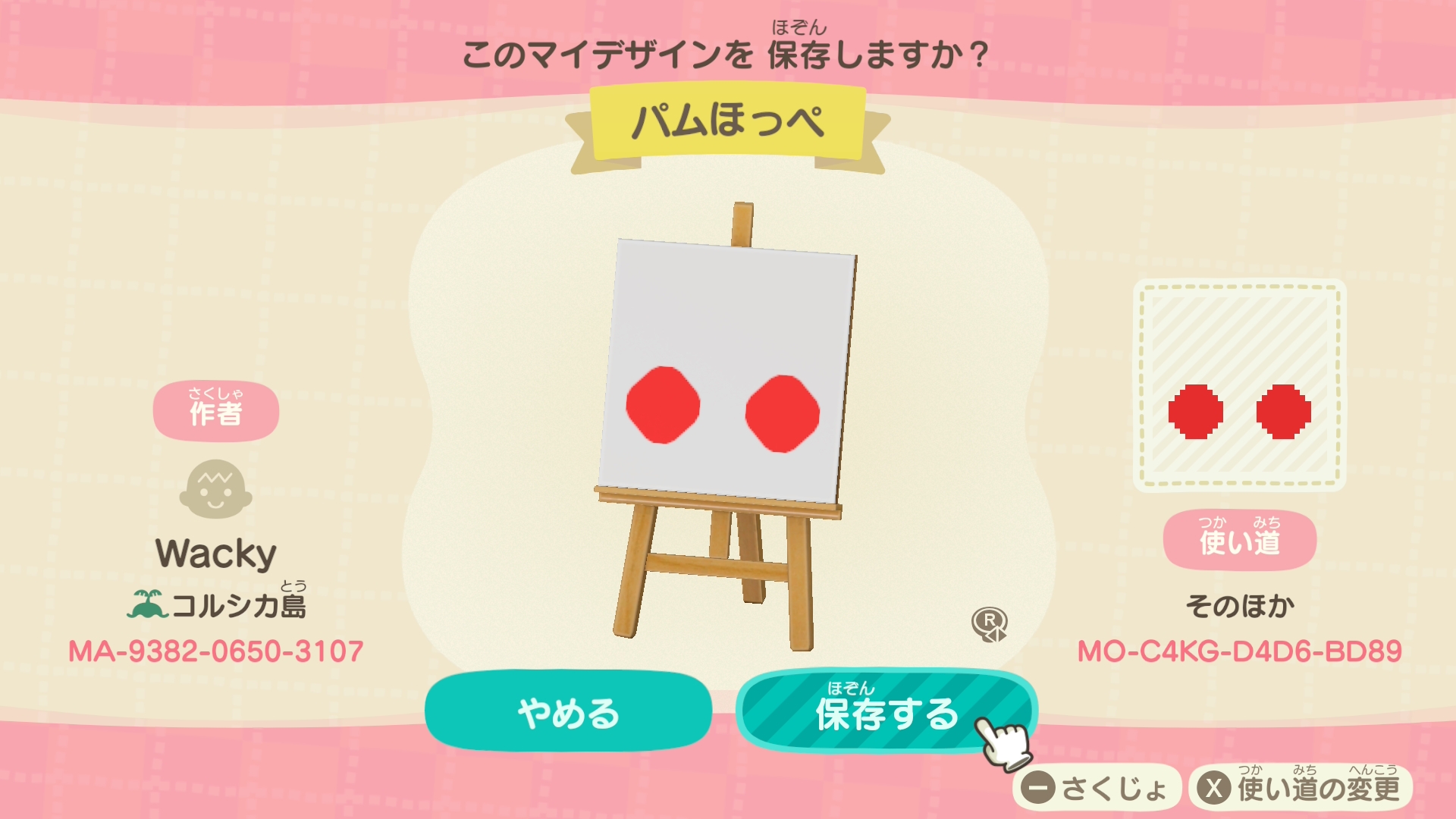Open the さくじょ delete option
Viewport: 1456px width, 819px height.
click(x=1097, y=789)
